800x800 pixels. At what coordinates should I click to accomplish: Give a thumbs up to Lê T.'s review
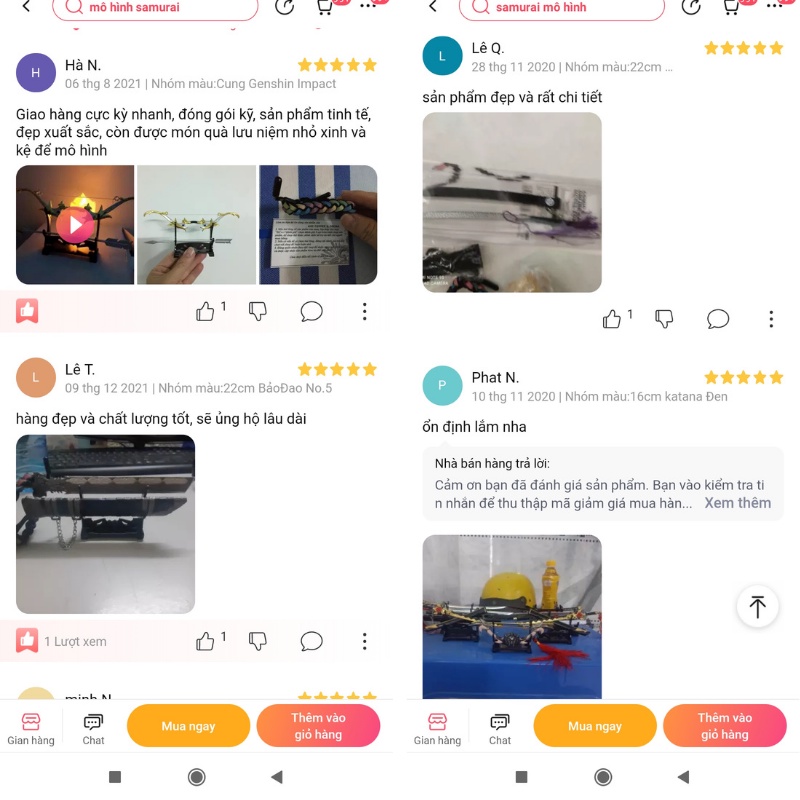[x=206, y=641]
